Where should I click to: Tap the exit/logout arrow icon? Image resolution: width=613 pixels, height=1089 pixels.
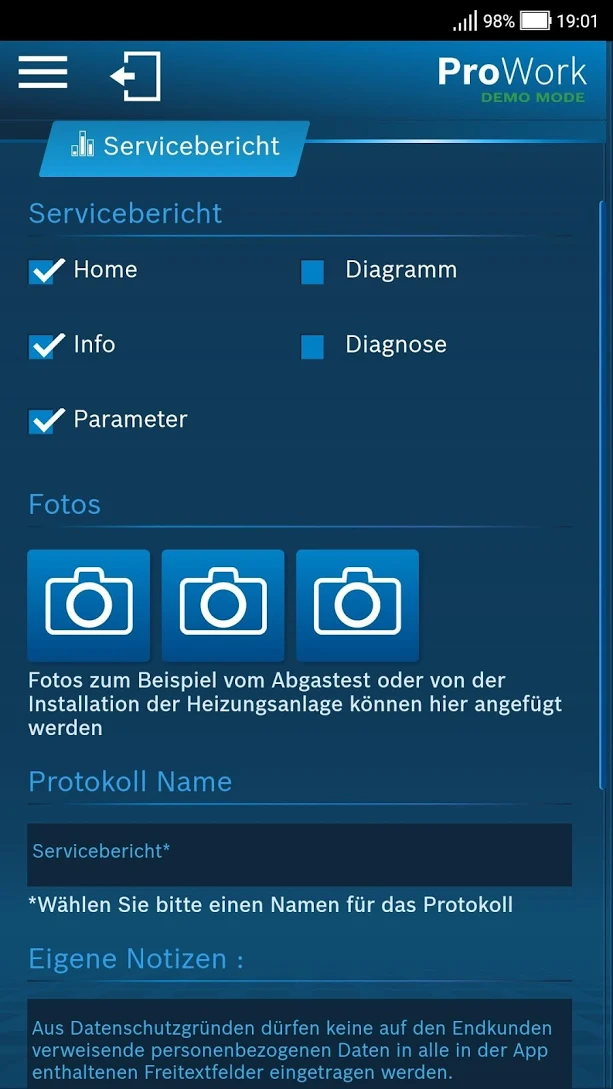135,76
